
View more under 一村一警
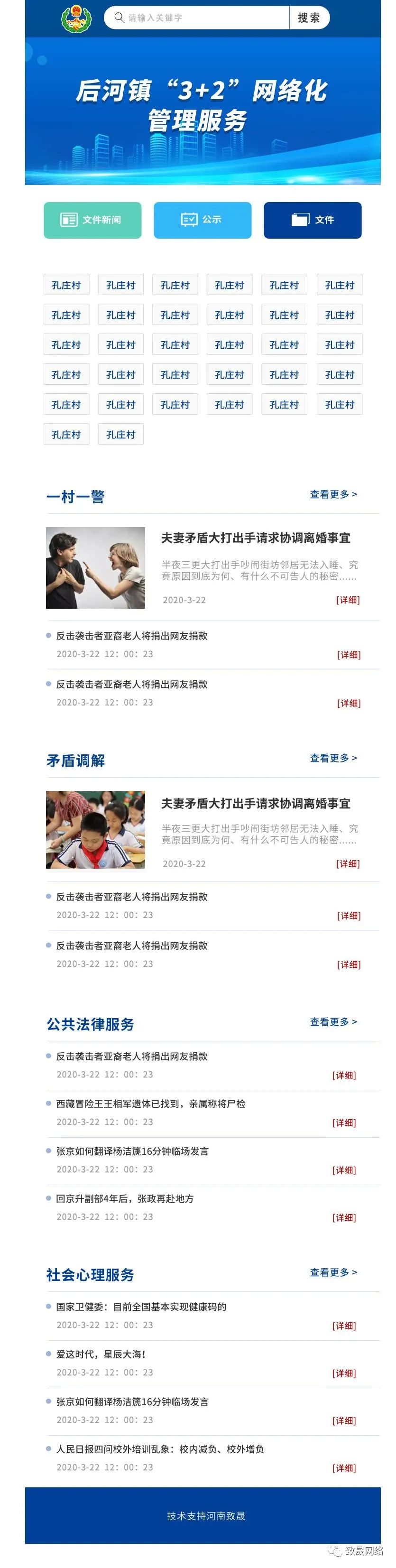(x=333, y=494)
